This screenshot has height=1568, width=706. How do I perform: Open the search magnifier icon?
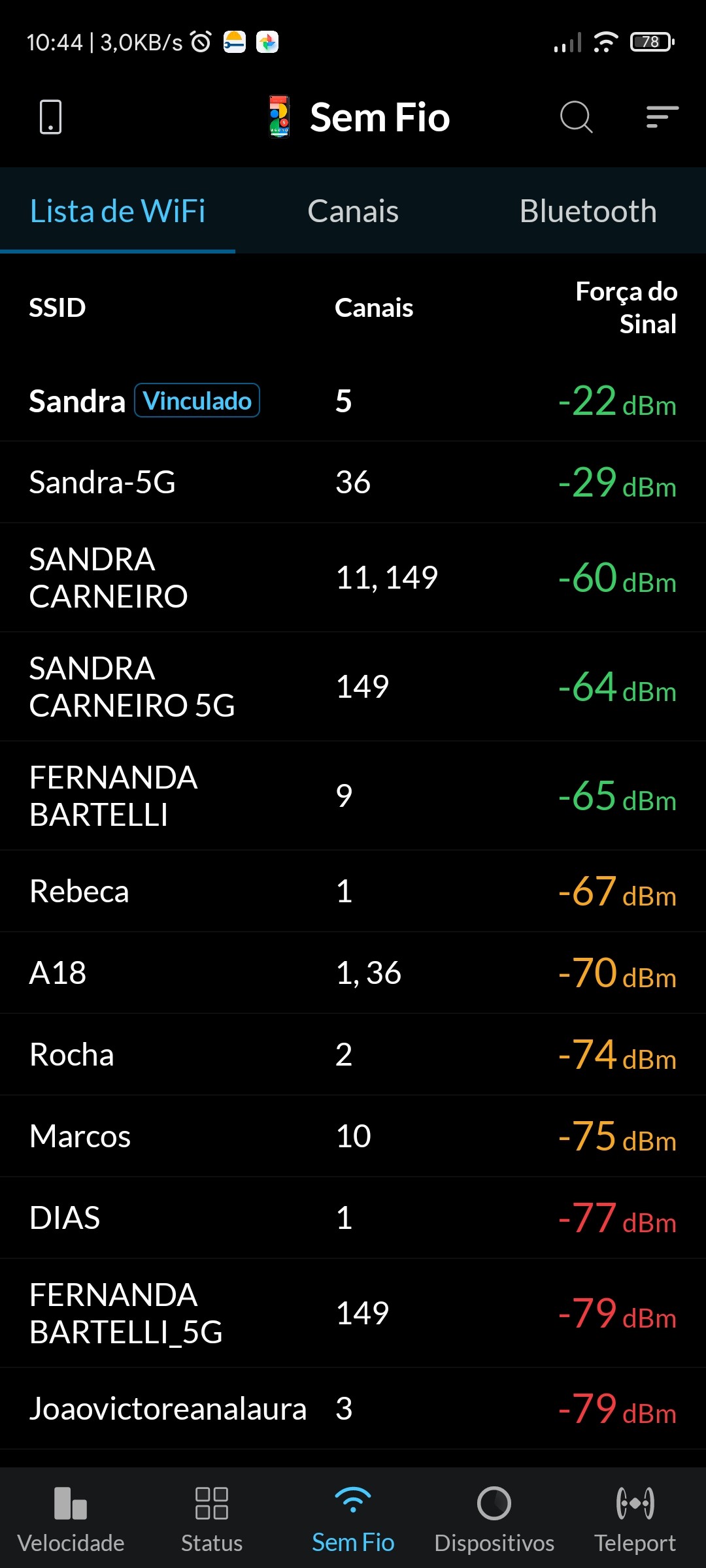tap(576, 118)
